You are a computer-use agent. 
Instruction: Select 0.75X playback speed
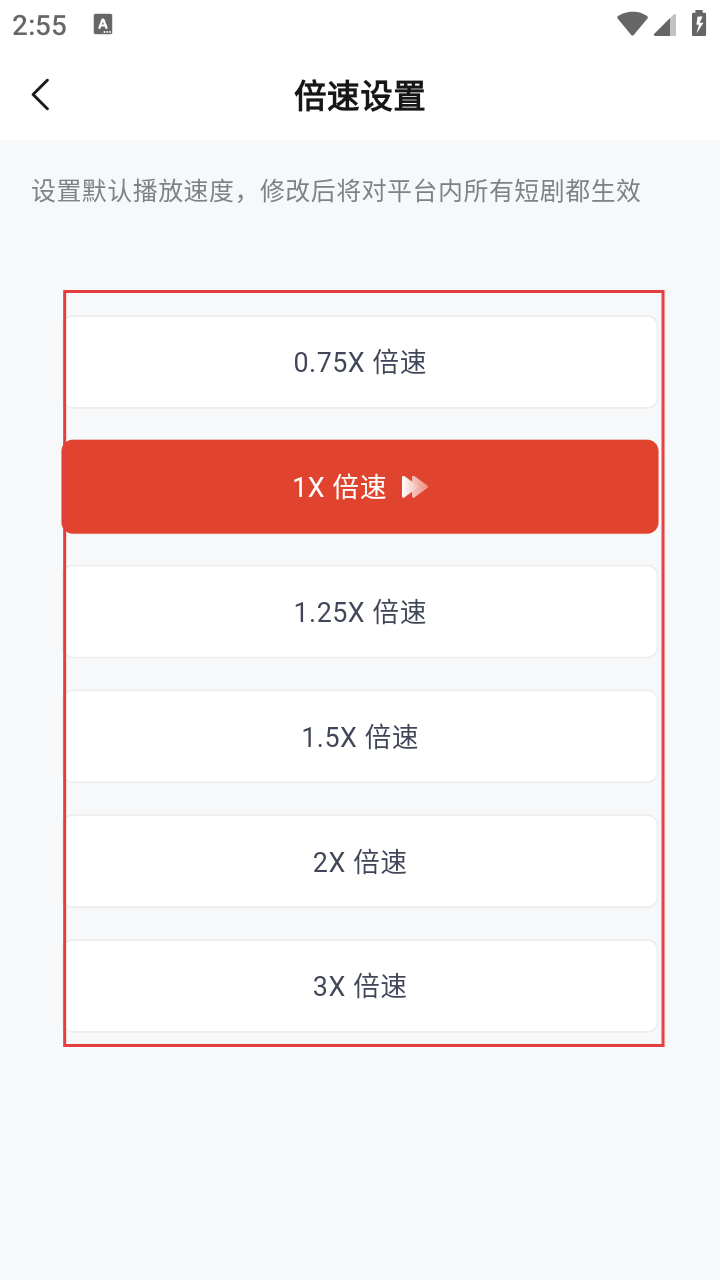[360, 362]
